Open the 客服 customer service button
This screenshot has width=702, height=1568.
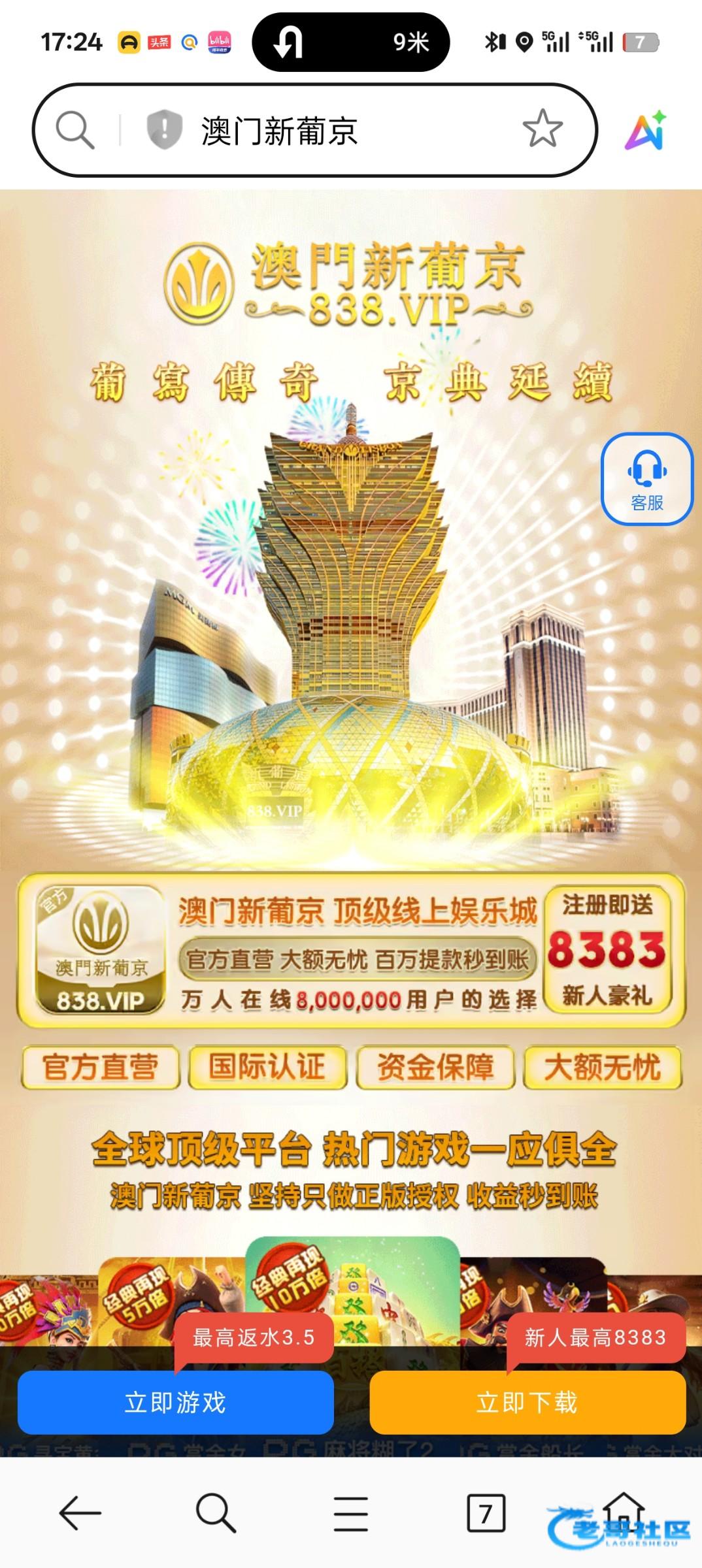646,479
